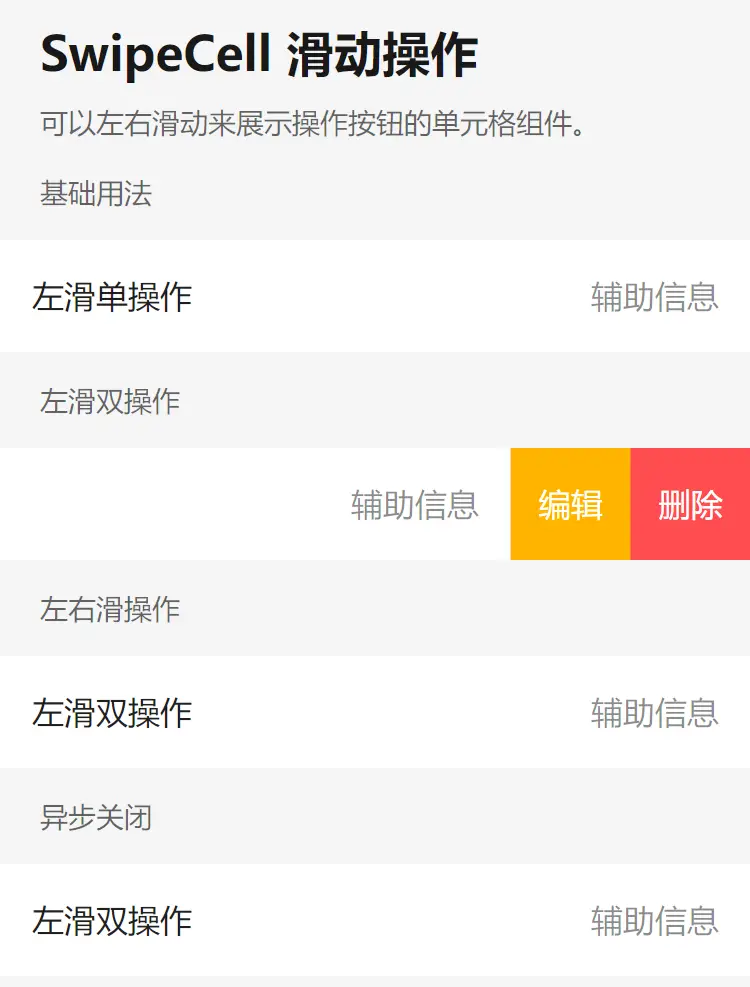750x987 pixels.
Task: Tap the cell under 异步关闭
Action: (375, 920)
